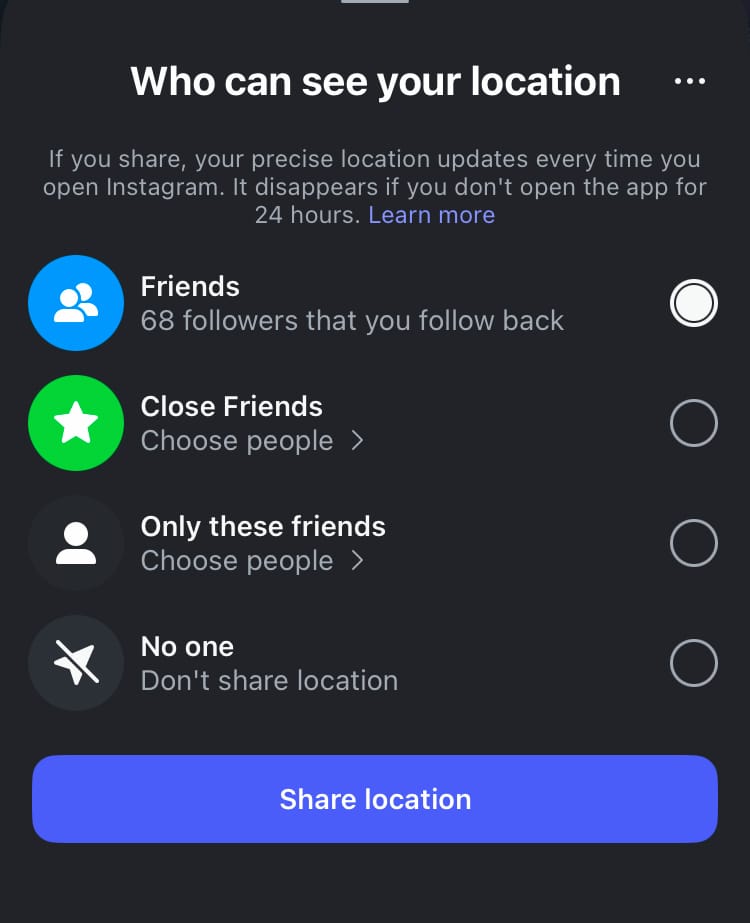Select the No one radio button
750x923 pixels.
694,662
